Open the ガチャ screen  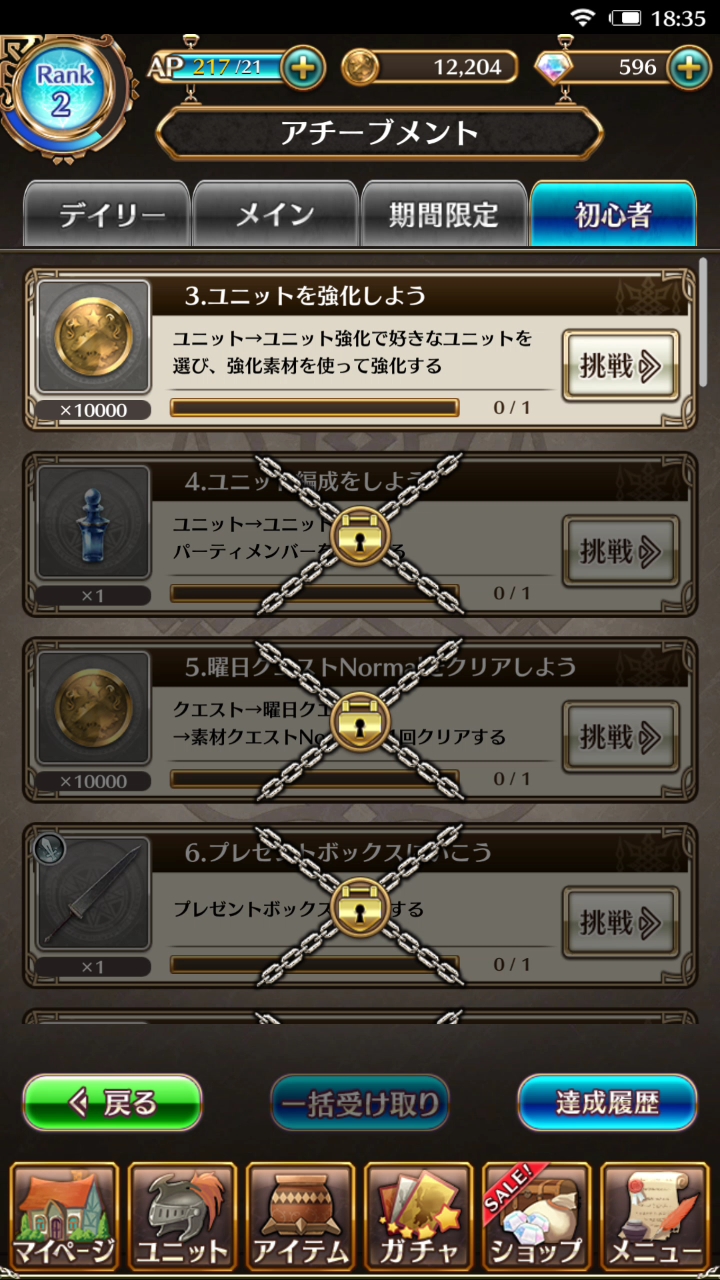(418, 1218)
